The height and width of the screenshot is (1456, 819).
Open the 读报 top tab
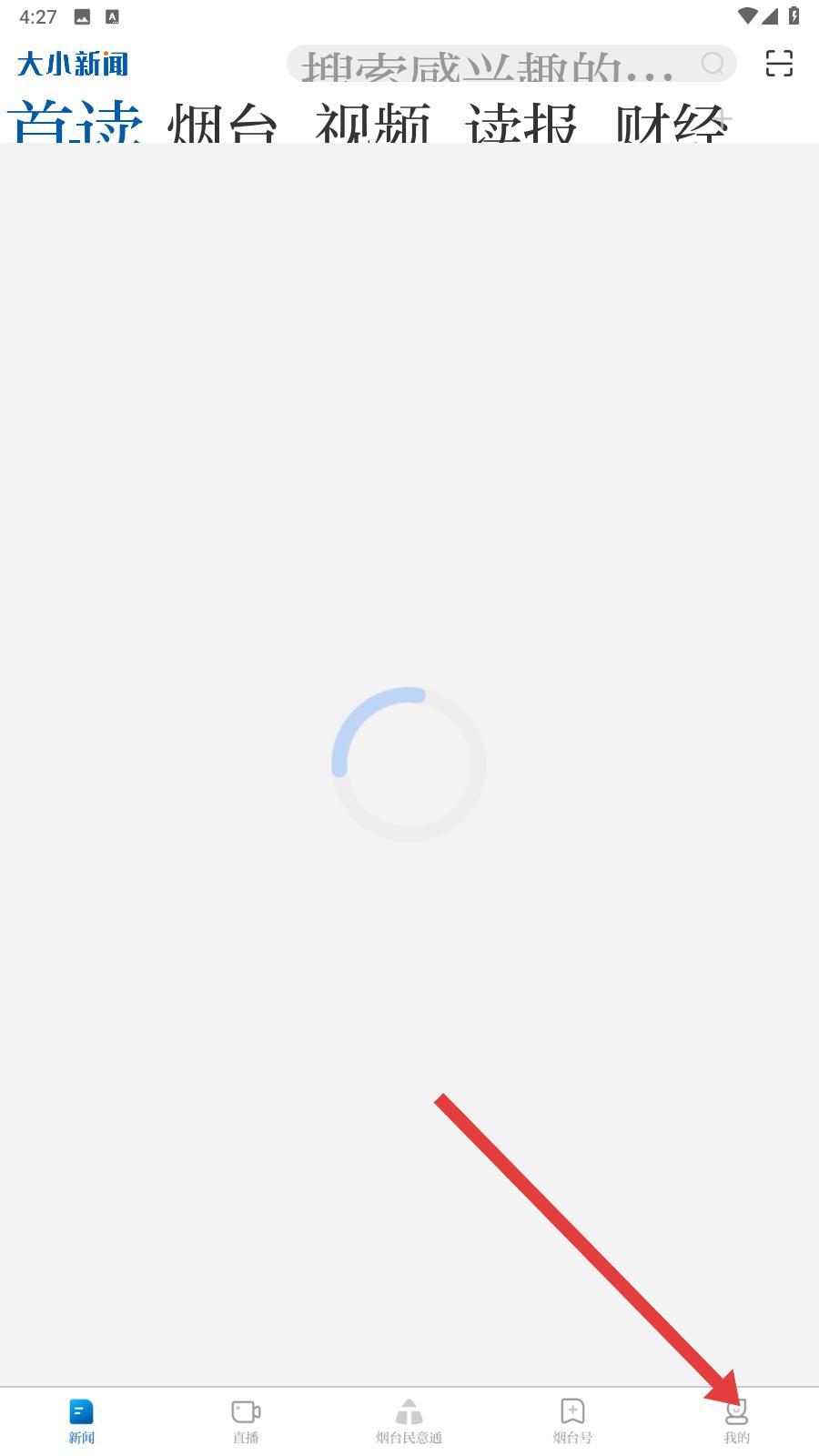click(521, 123)
